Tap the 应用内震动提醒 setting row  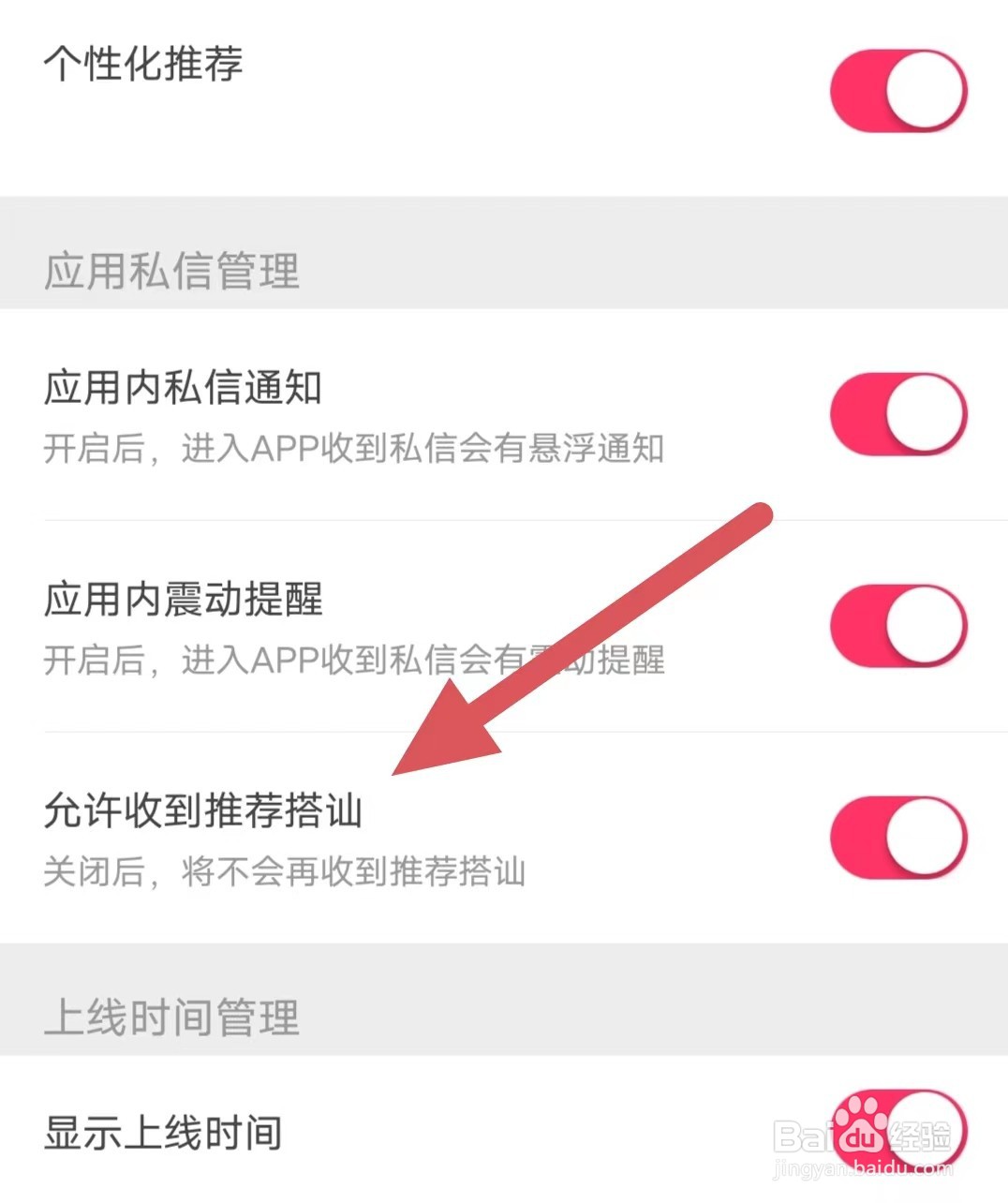(x=185, y=601)
